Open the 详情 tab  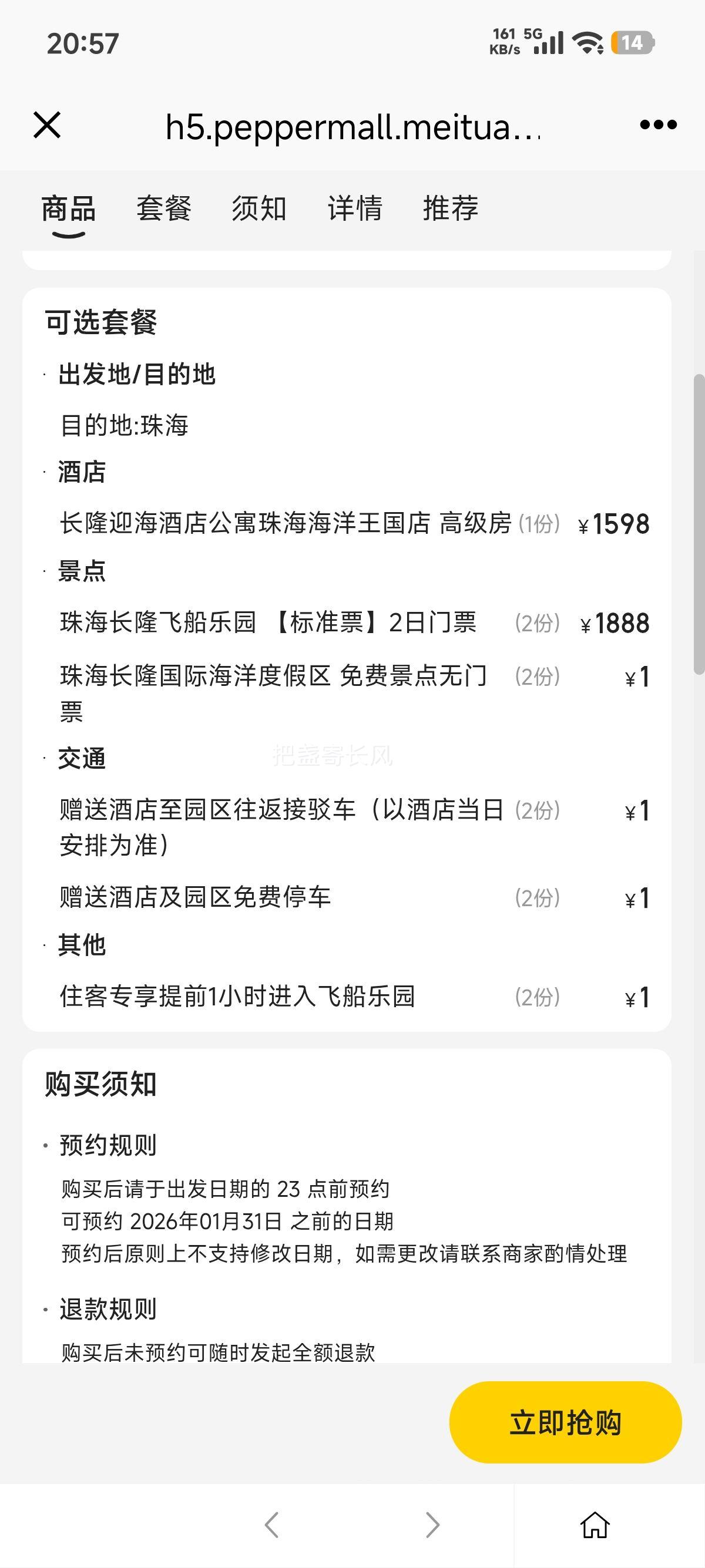354,209
